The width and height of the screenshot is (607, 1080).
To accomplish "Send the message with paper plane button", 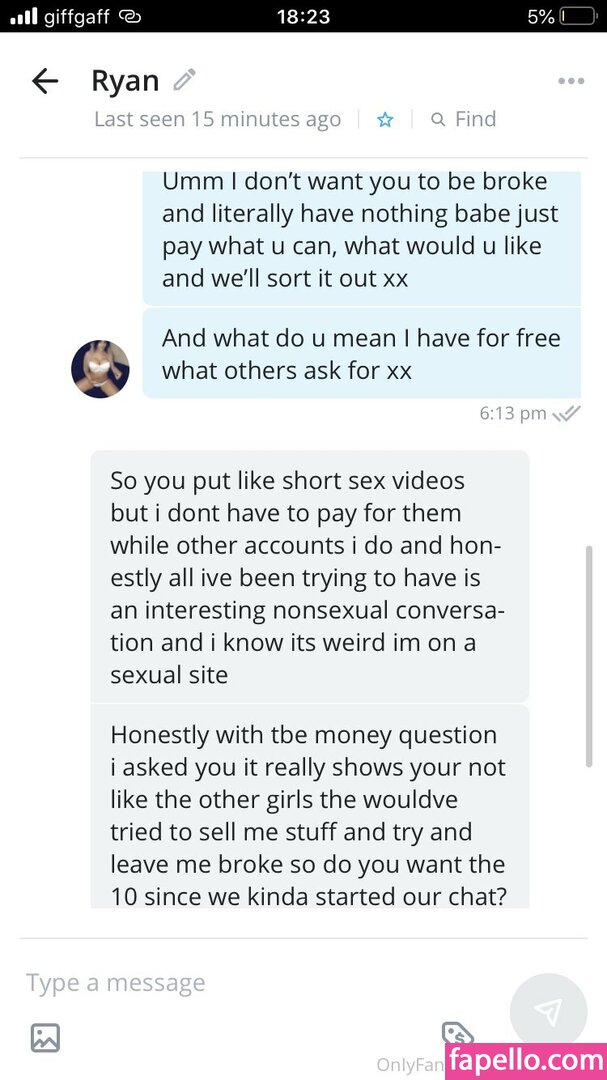I will [x=548, y=1012].
